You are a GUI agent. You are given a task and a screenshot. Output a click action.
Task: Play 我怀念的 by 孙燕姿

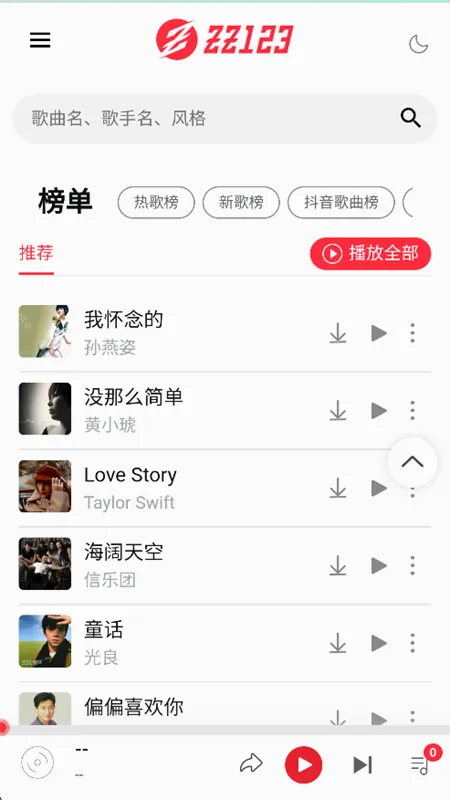(x=379, y=333)
